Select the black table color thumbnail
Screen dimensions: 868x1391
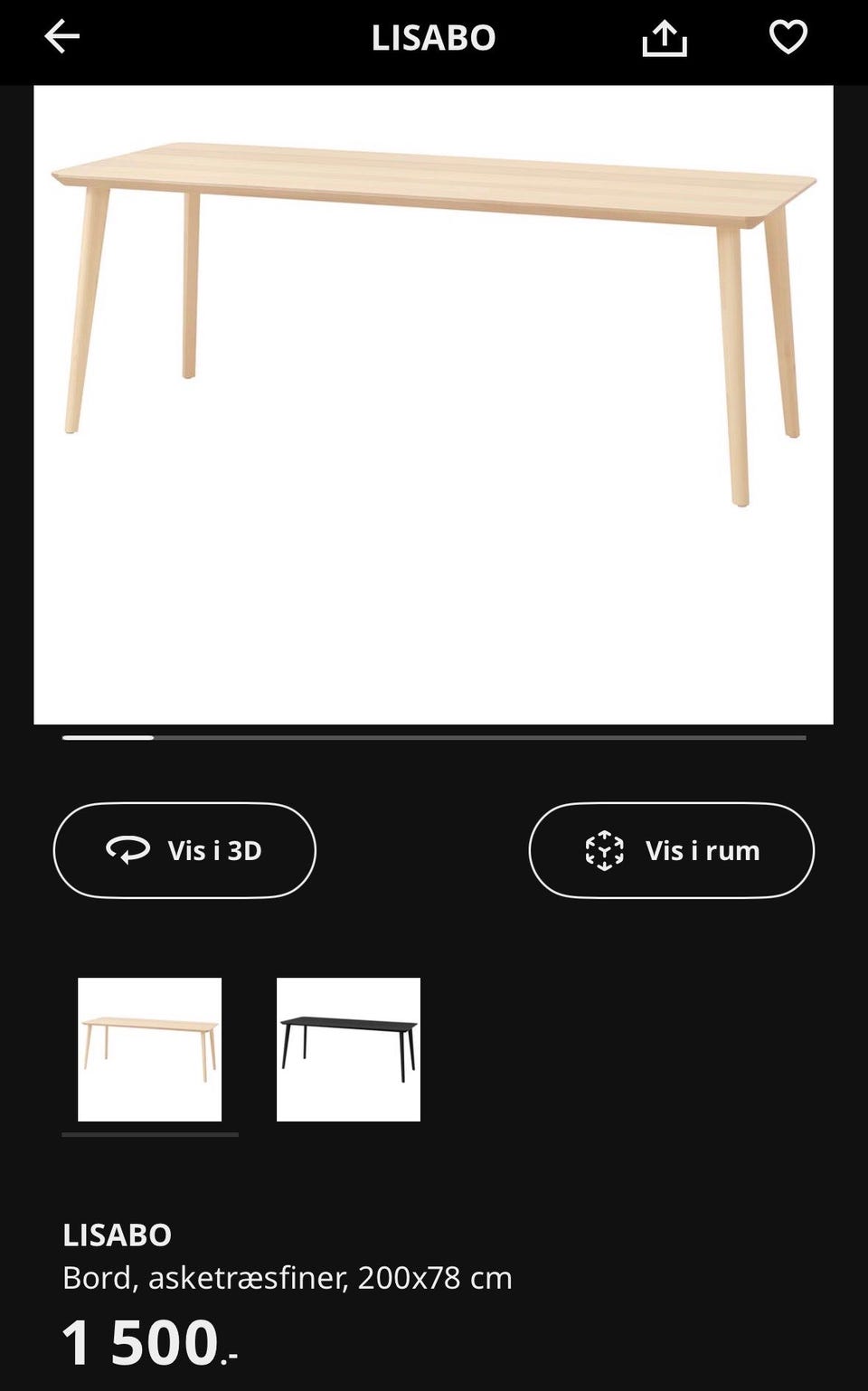point(349,1049)
